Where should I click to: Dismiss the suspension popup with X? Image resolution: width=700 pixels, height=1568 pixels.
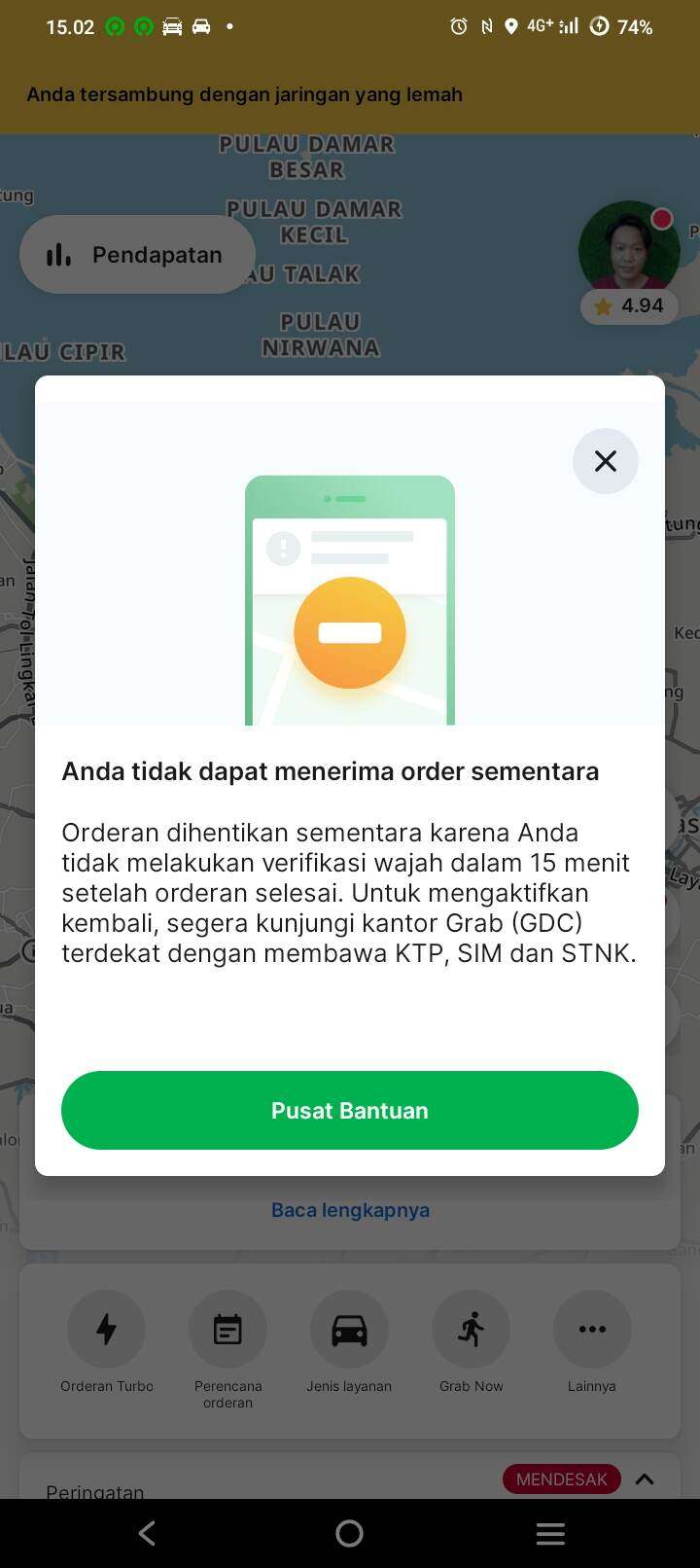click(x=605, y=461)
